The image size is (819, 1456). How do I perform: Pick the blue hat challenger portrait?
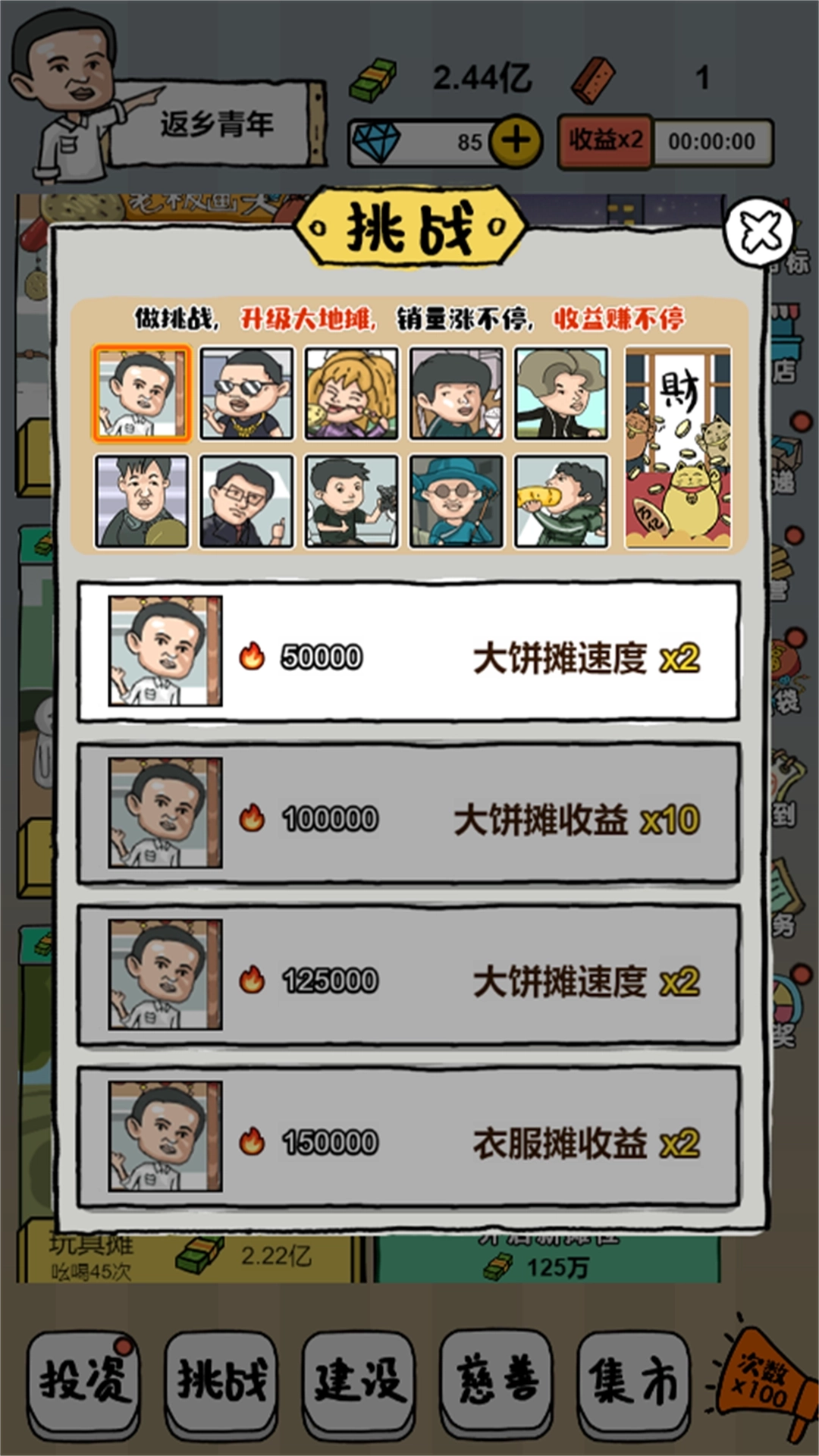pyautogui.click(x=456, y=501)
